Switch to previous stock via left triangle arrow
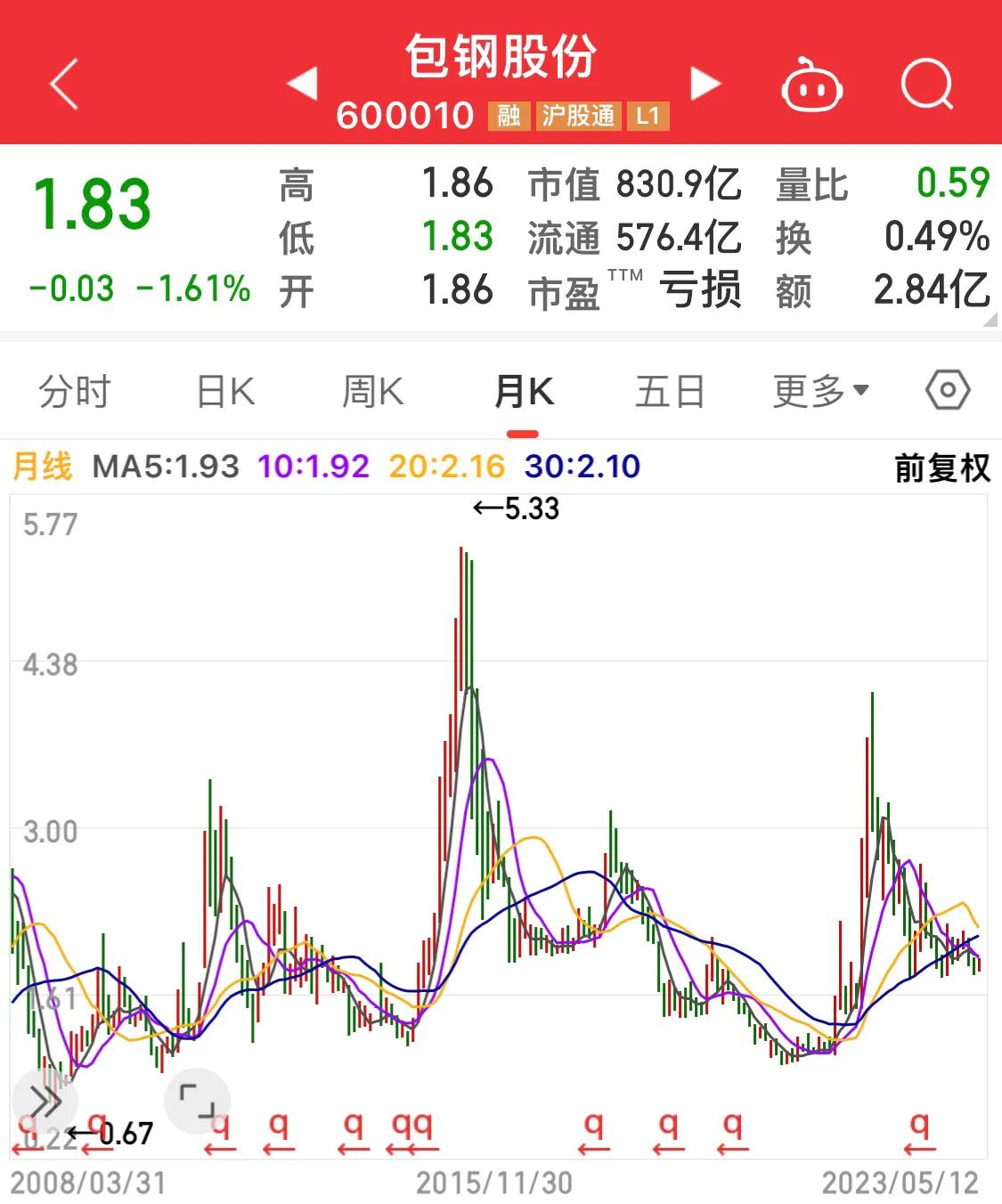The image size is (1002, 1204). tap(304, 84)
